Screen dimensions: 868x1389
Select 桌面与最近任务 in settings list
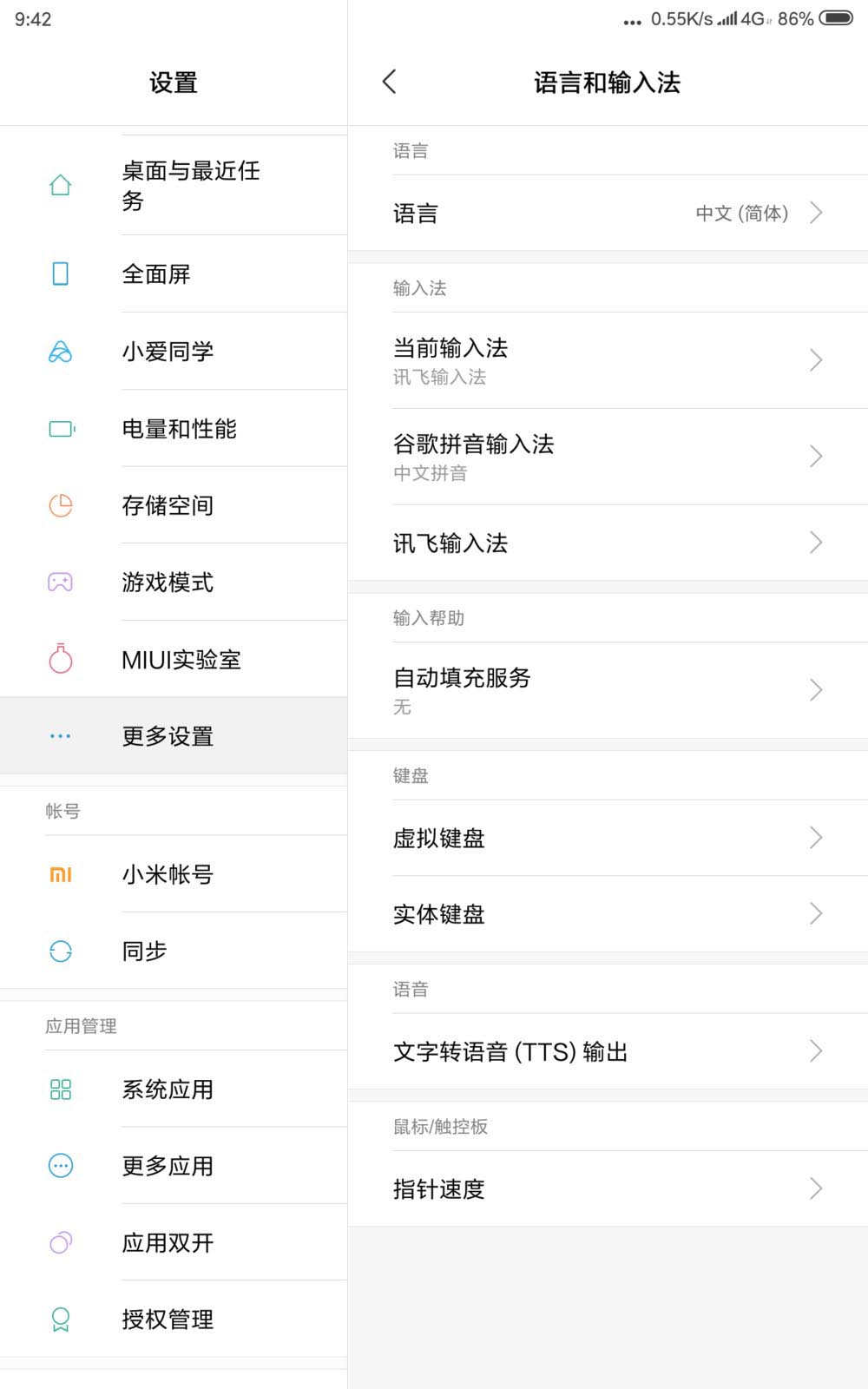191,186
